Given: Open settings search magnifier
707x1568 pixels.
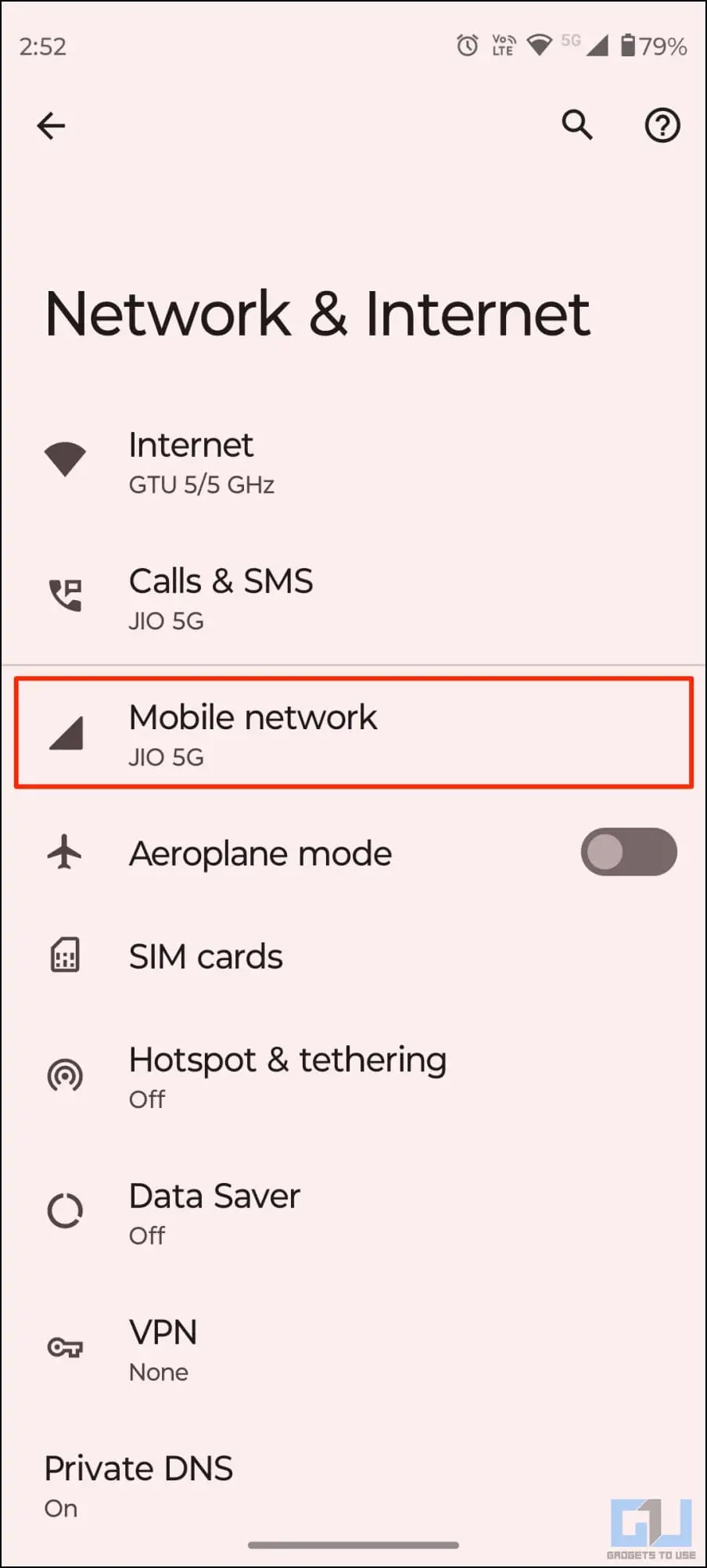Looking at the screenshot, I should click(577, 125).
